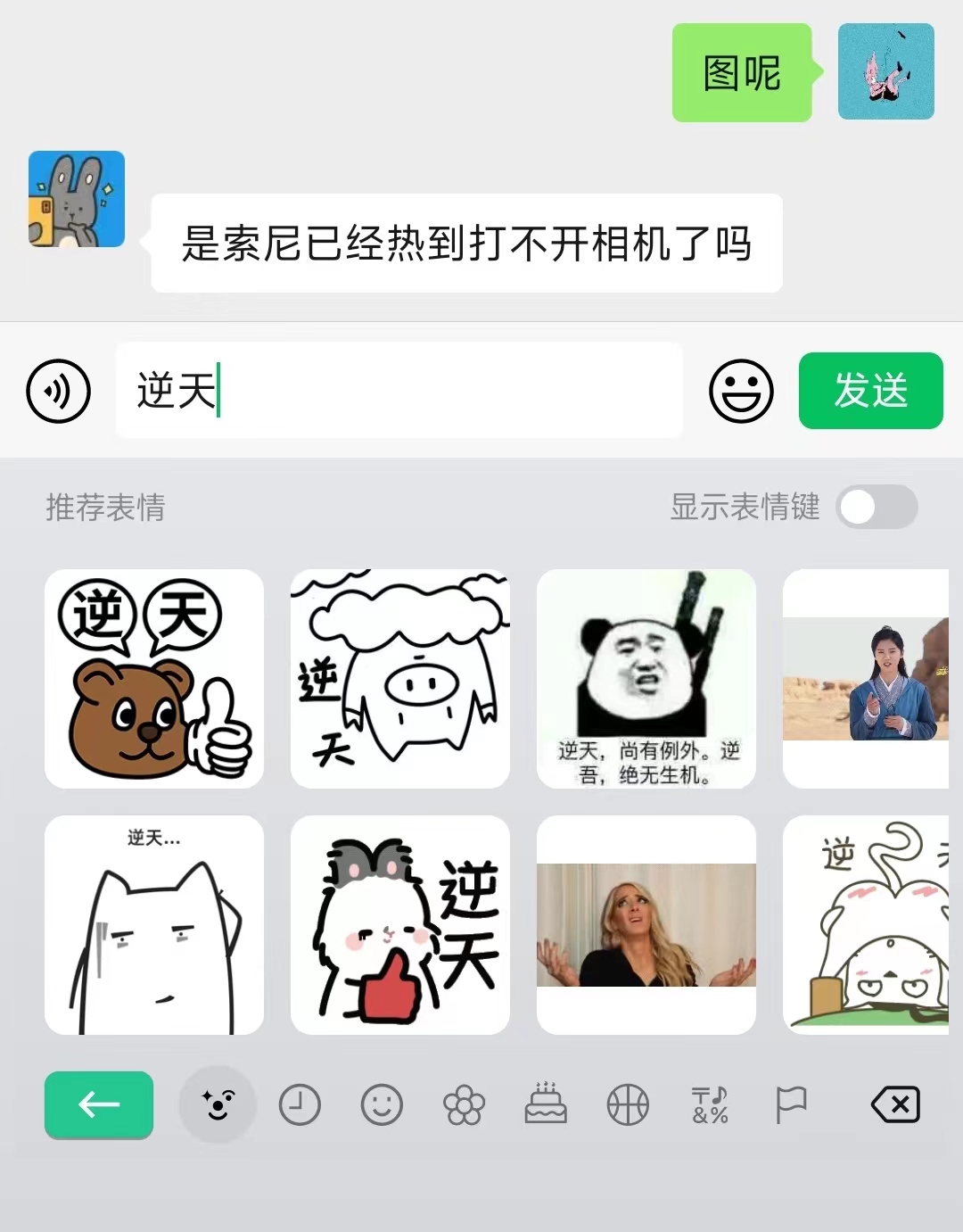Screen dimensions: 963x1232
Task: Choose the panda meme 逆天，尚有例外 sticker
Action: click(x=646, y=679)
